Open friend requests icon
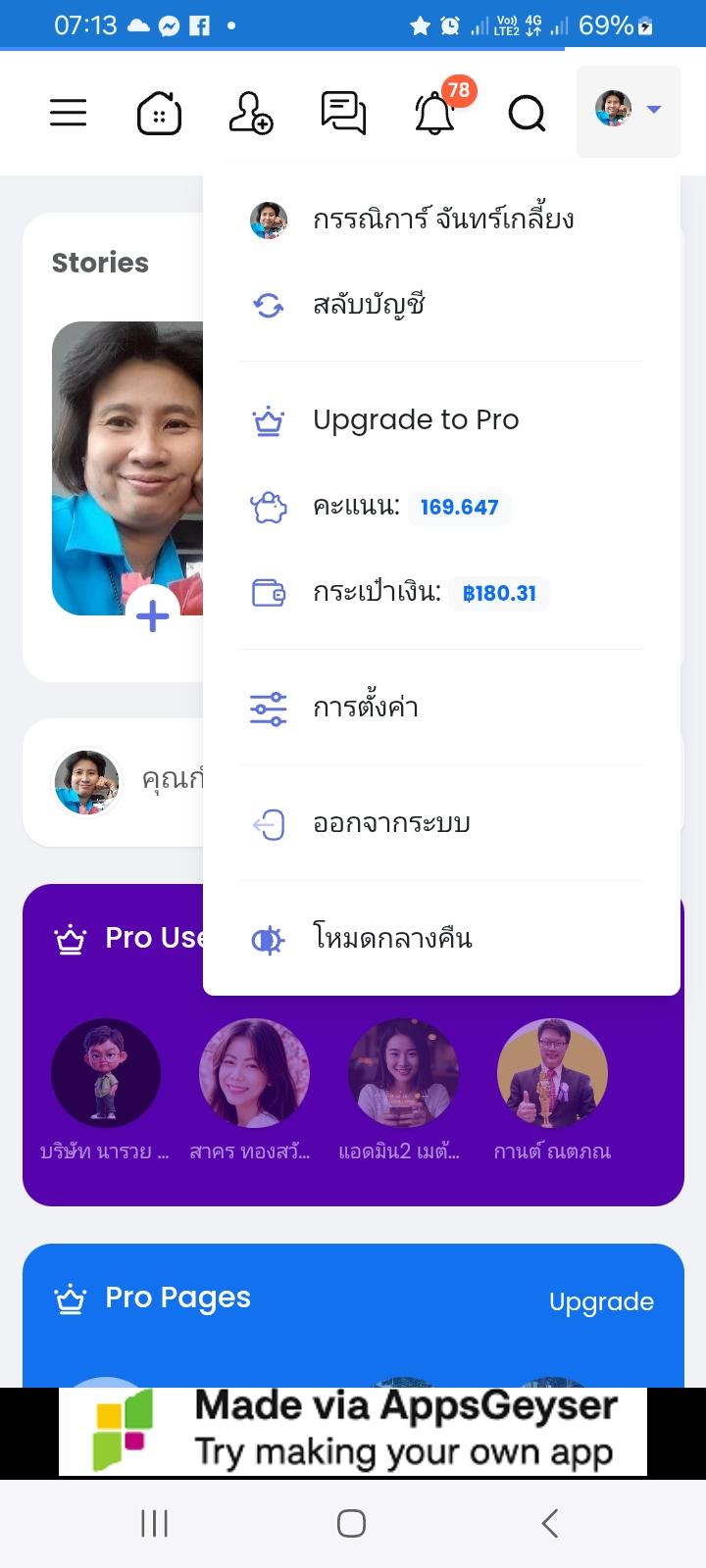This screenshot has height=1568, width=706. coord(250,113)
